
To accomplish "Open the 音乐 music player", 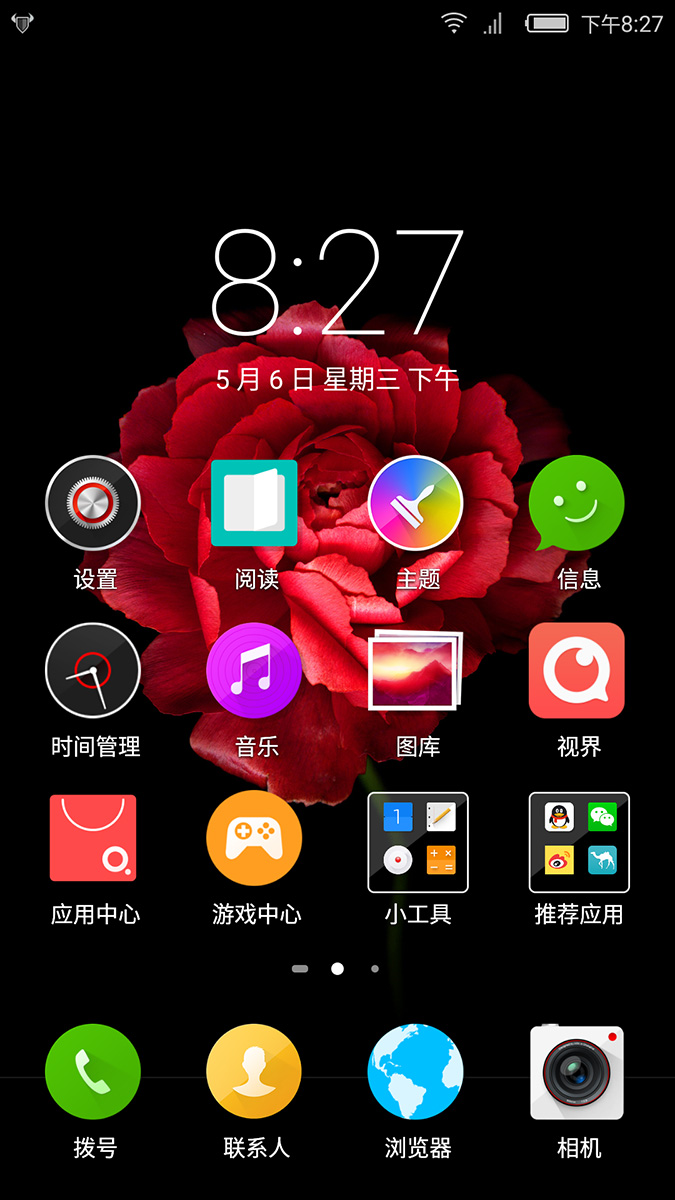I will point(254,670).
